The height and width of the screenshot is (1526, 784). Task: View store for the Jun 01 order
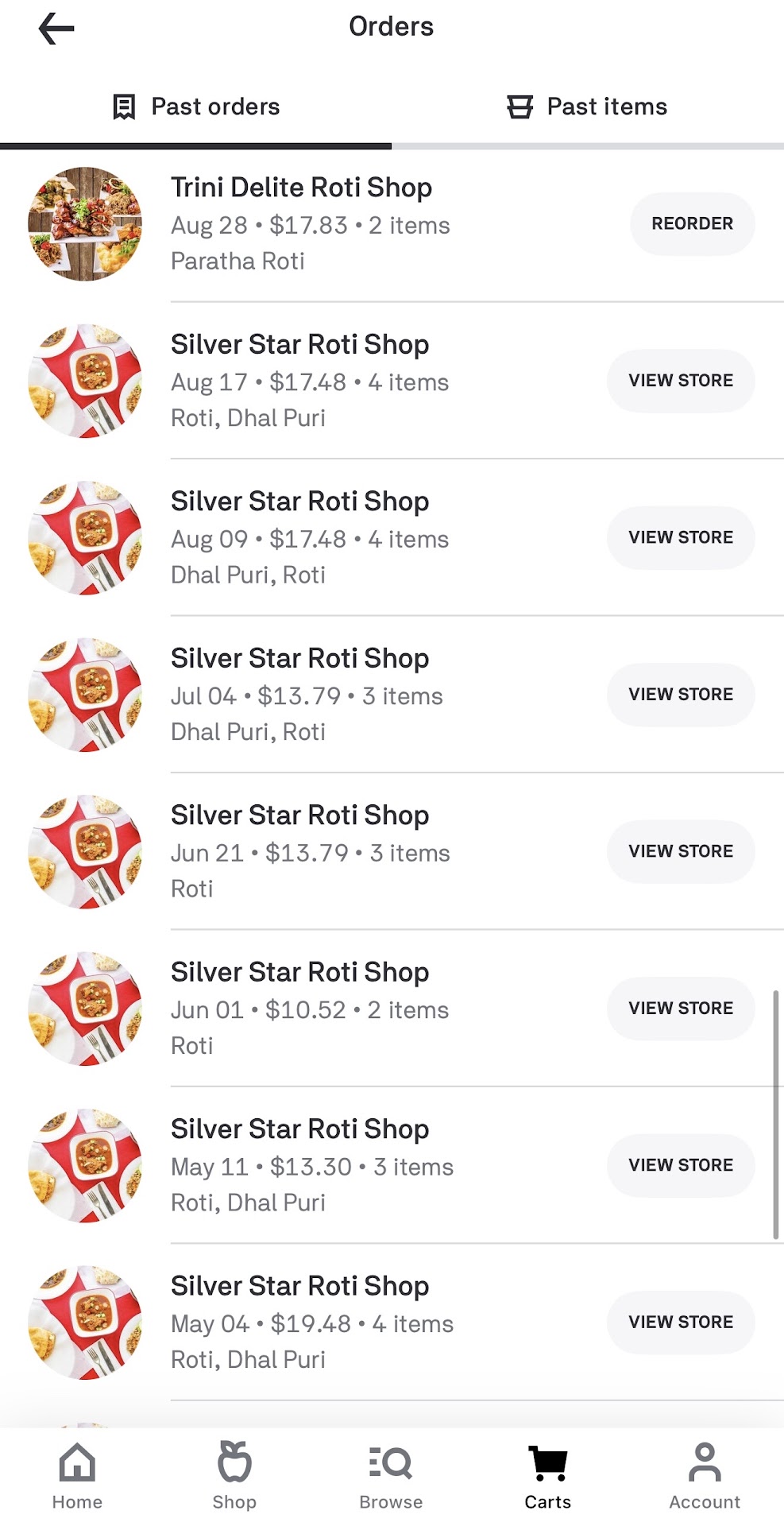click(x=681, y=1009)
